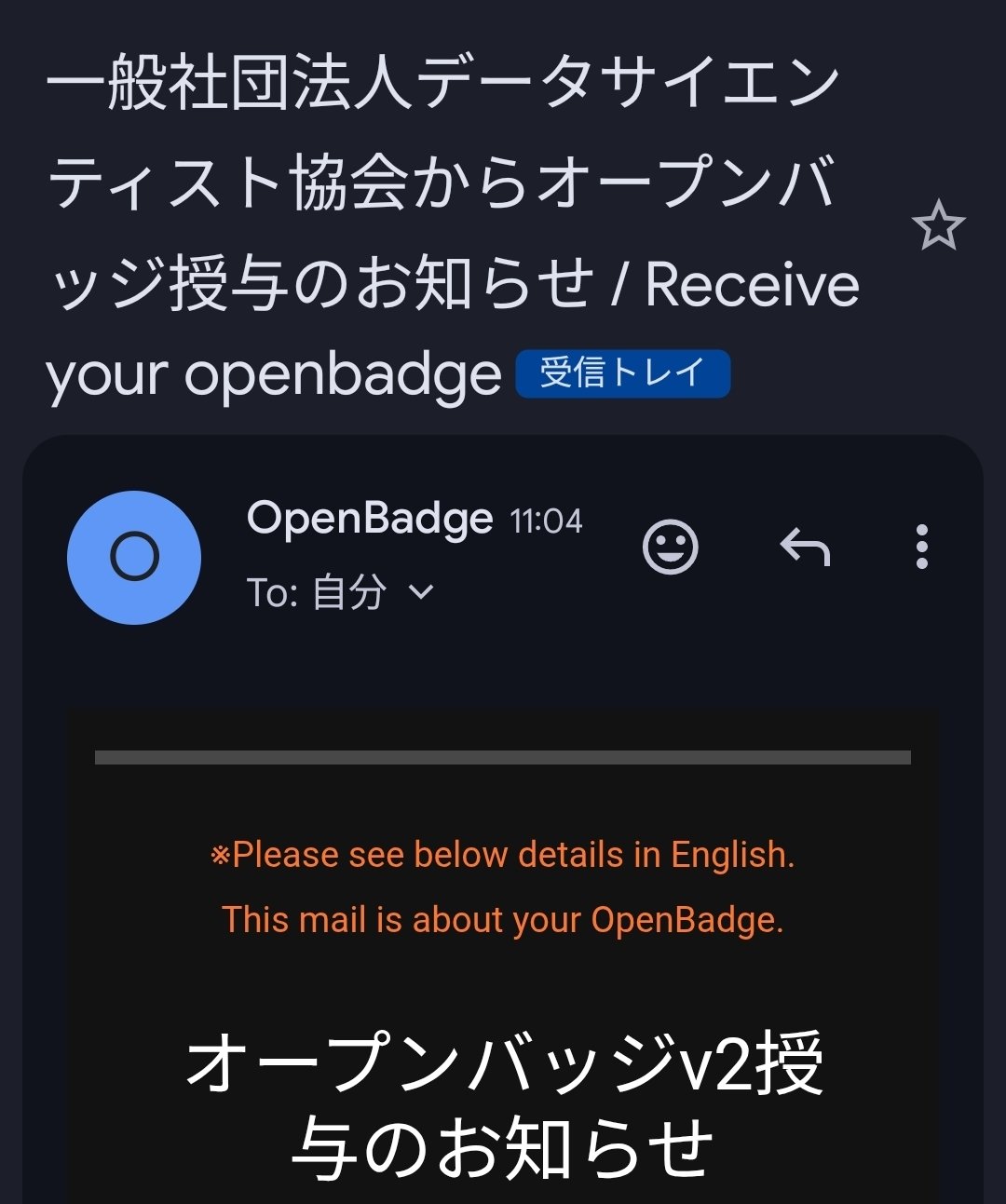Add an emoji reaction to the email

tap(670, 548)
